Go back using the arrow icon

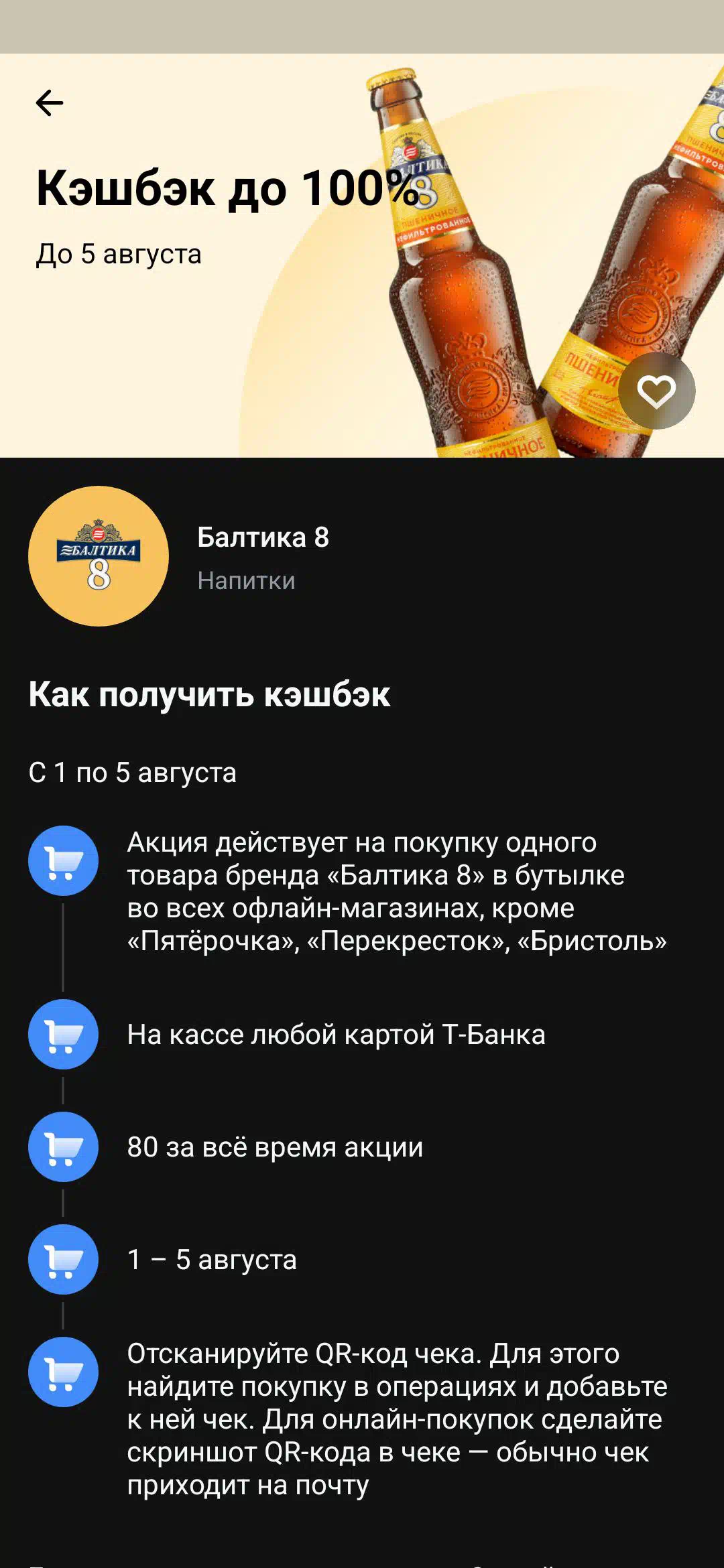pyautogui.click(x=50, y=103)
